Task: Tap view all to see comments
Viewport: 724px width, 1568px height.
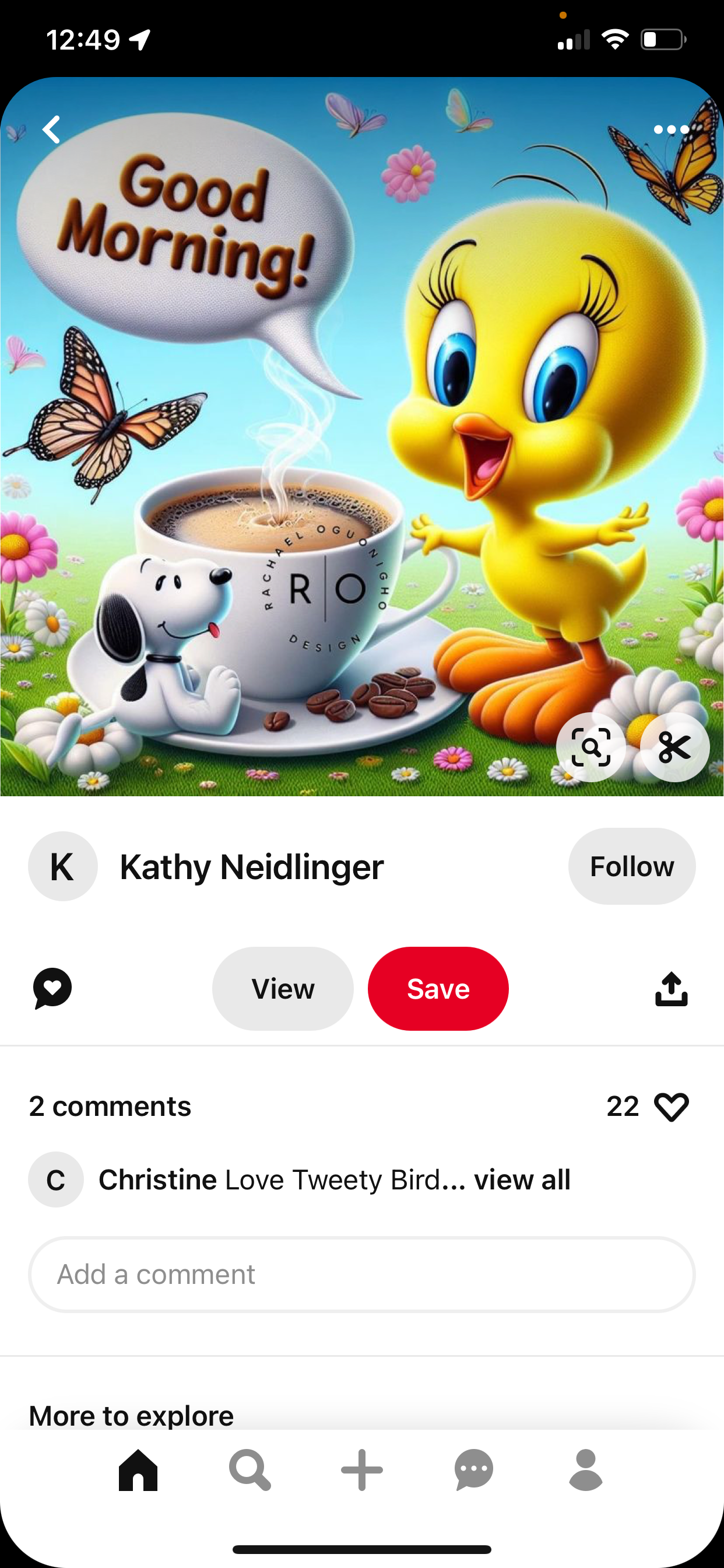Action: 522,1179
